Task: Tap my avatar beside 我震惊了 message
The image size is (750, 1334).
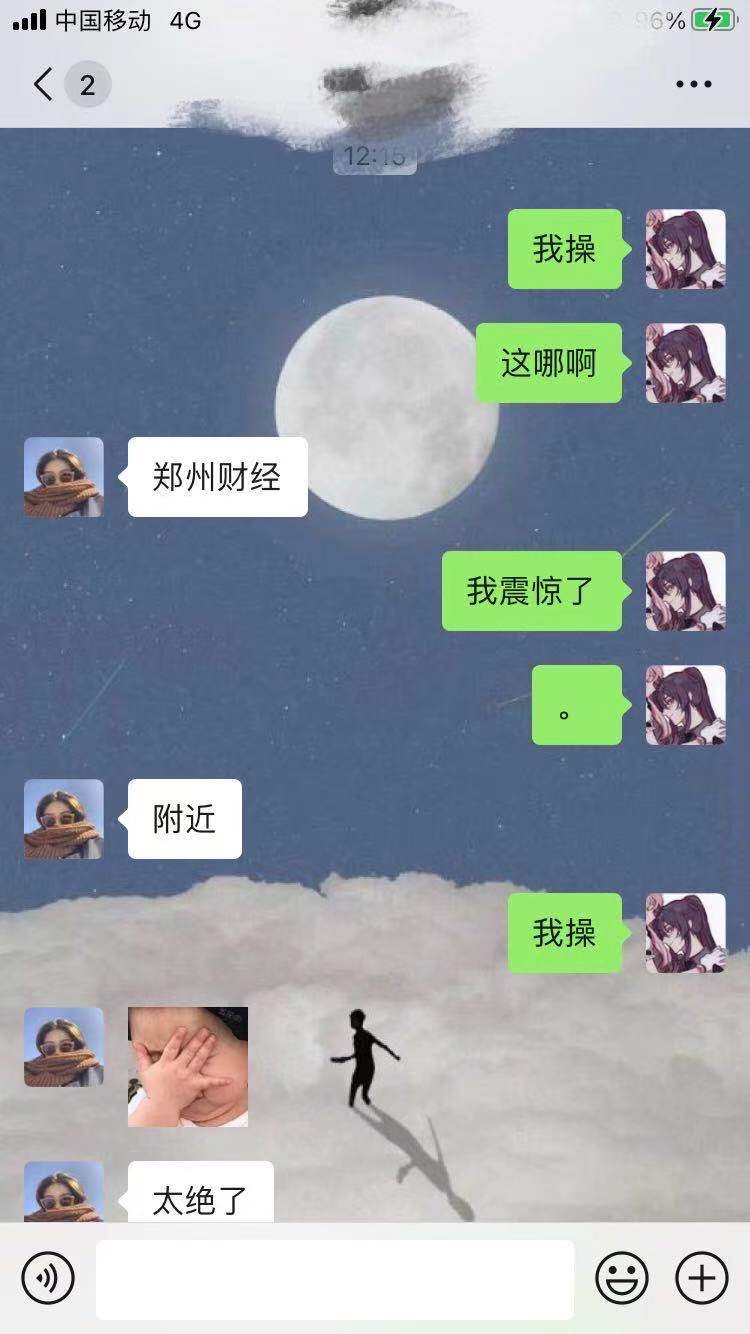Action: coord(686,591)
